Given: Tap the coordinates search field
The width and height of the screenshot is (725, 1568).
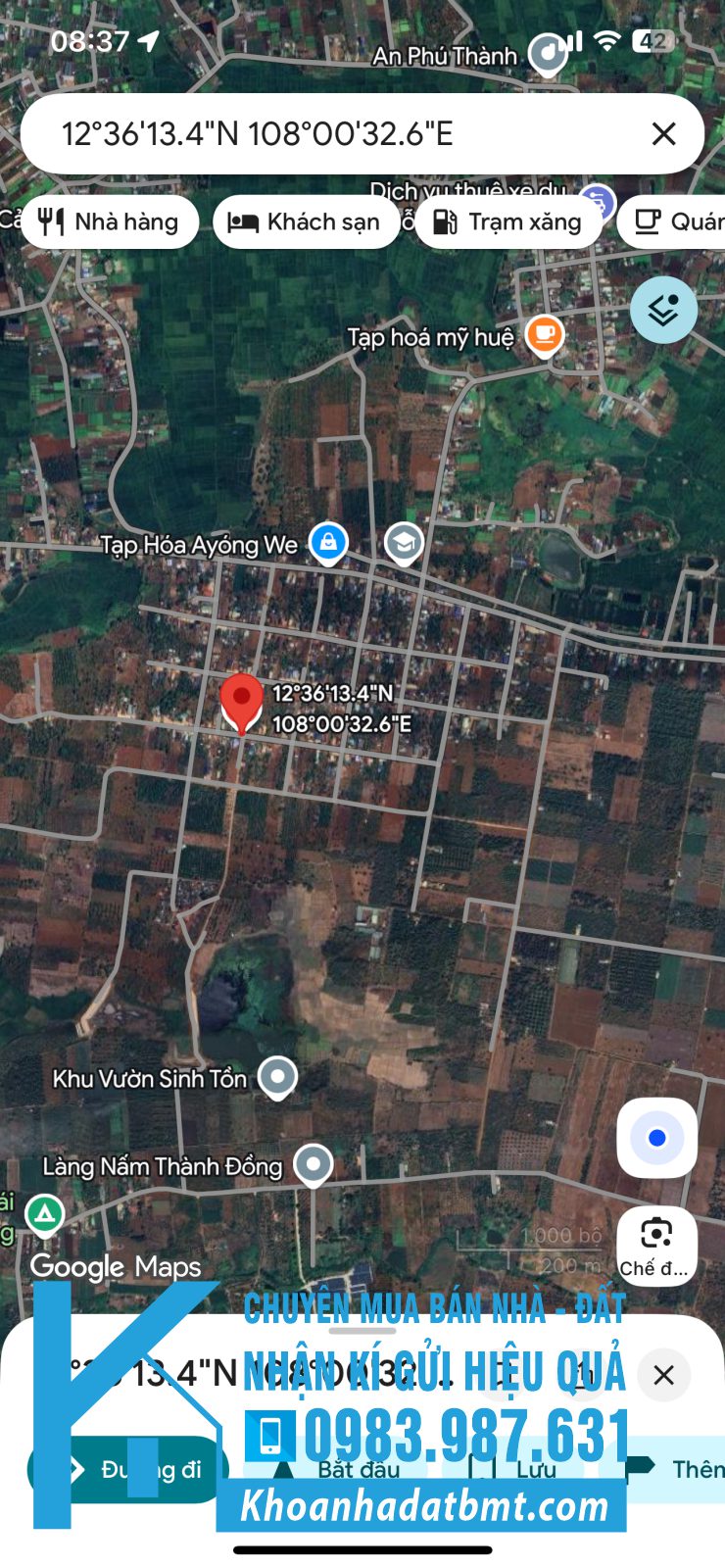Looking at the screenshot, I should (323, 134).
